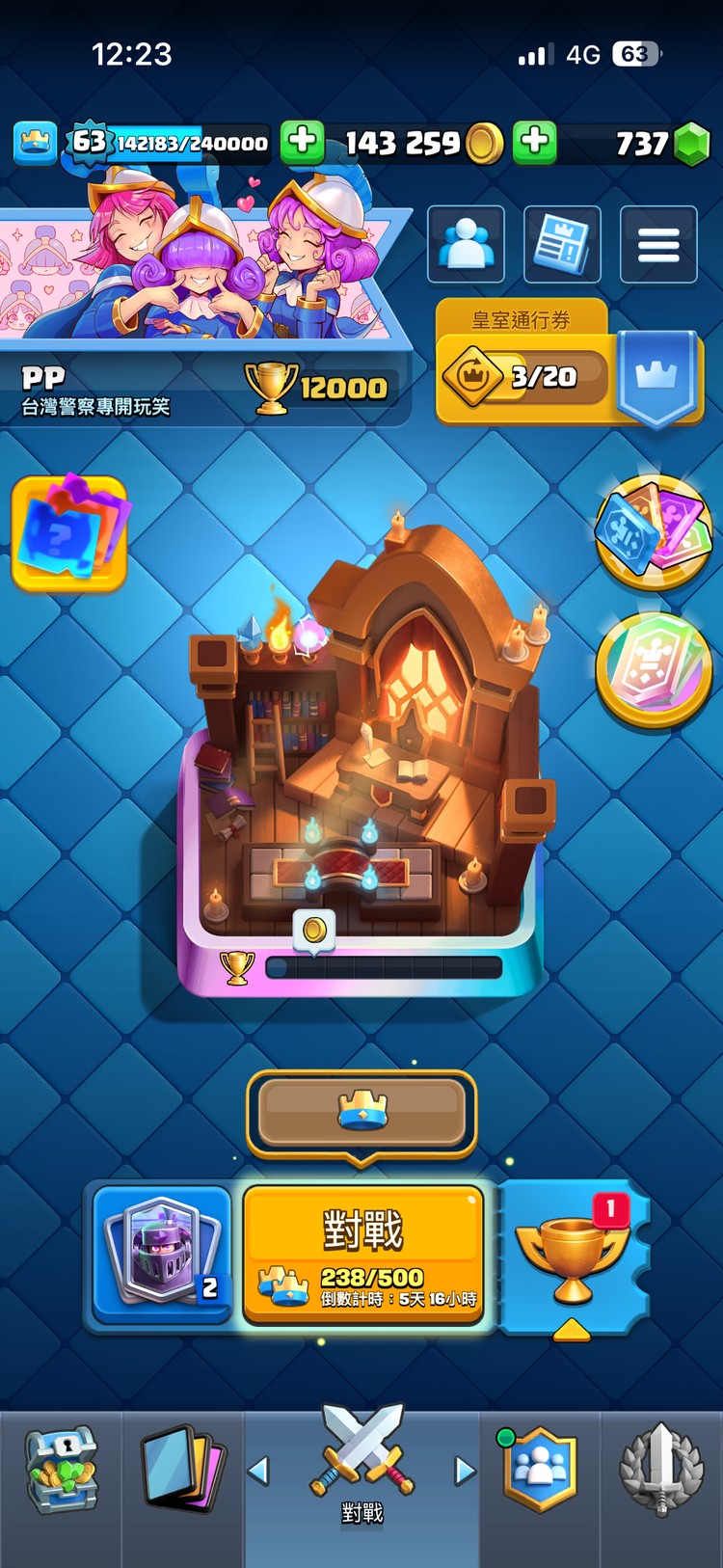
Task: Switch to the sword laurel tab
Action: point(661,1470)
